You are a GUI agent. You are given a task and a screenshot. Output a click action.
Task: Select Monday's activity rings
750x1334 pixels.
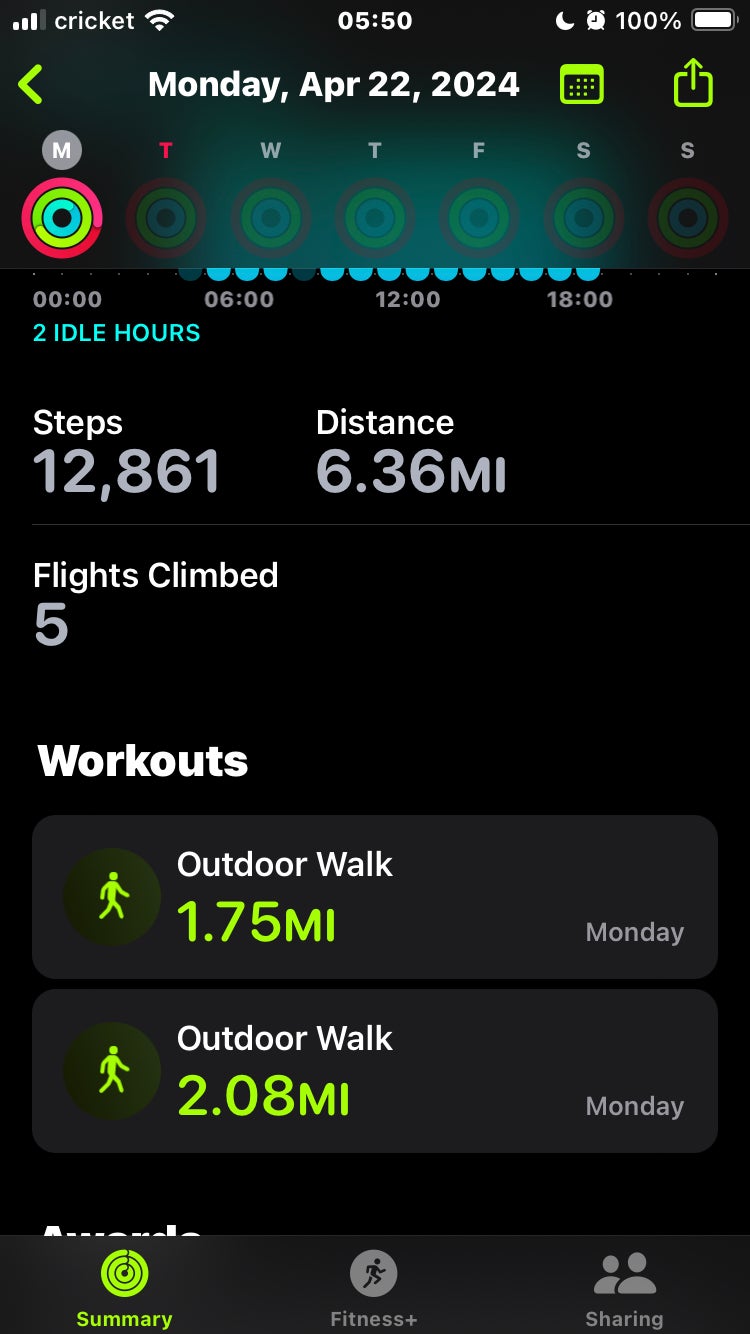[x=62, y=217]
